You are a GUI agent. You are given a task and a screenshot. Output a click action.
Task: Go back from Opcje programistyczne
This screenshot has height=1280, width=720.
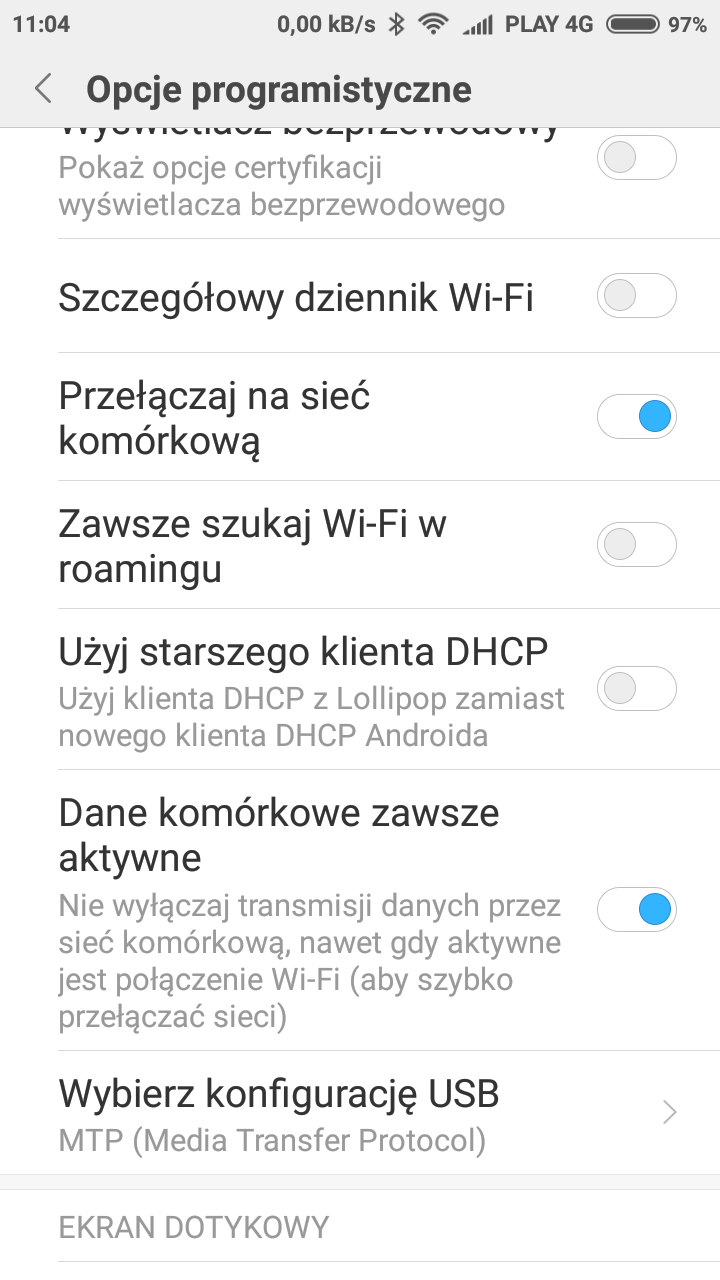tap(43, 89)
